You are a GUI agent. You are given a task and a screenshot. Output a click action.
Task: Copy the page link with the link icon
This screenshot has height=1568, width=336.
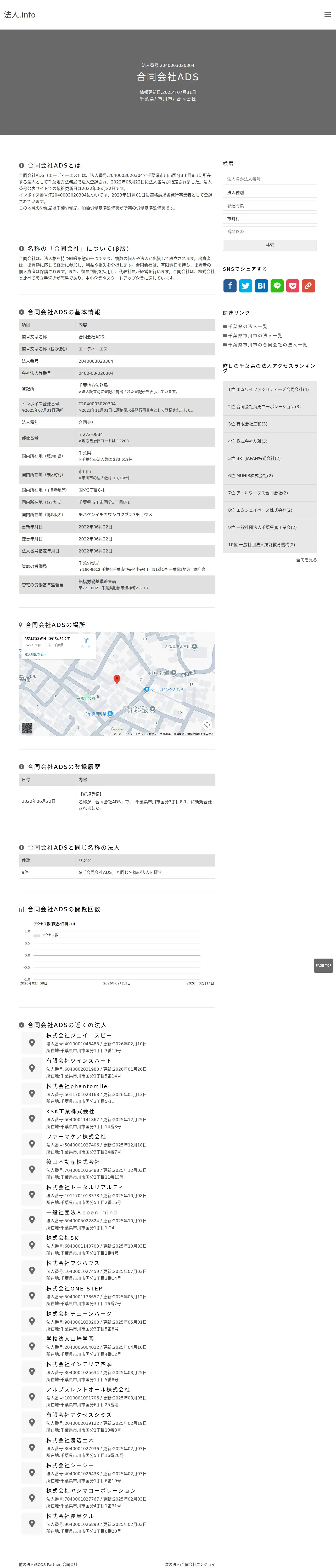pyautogui.click(x=309, y=285)
